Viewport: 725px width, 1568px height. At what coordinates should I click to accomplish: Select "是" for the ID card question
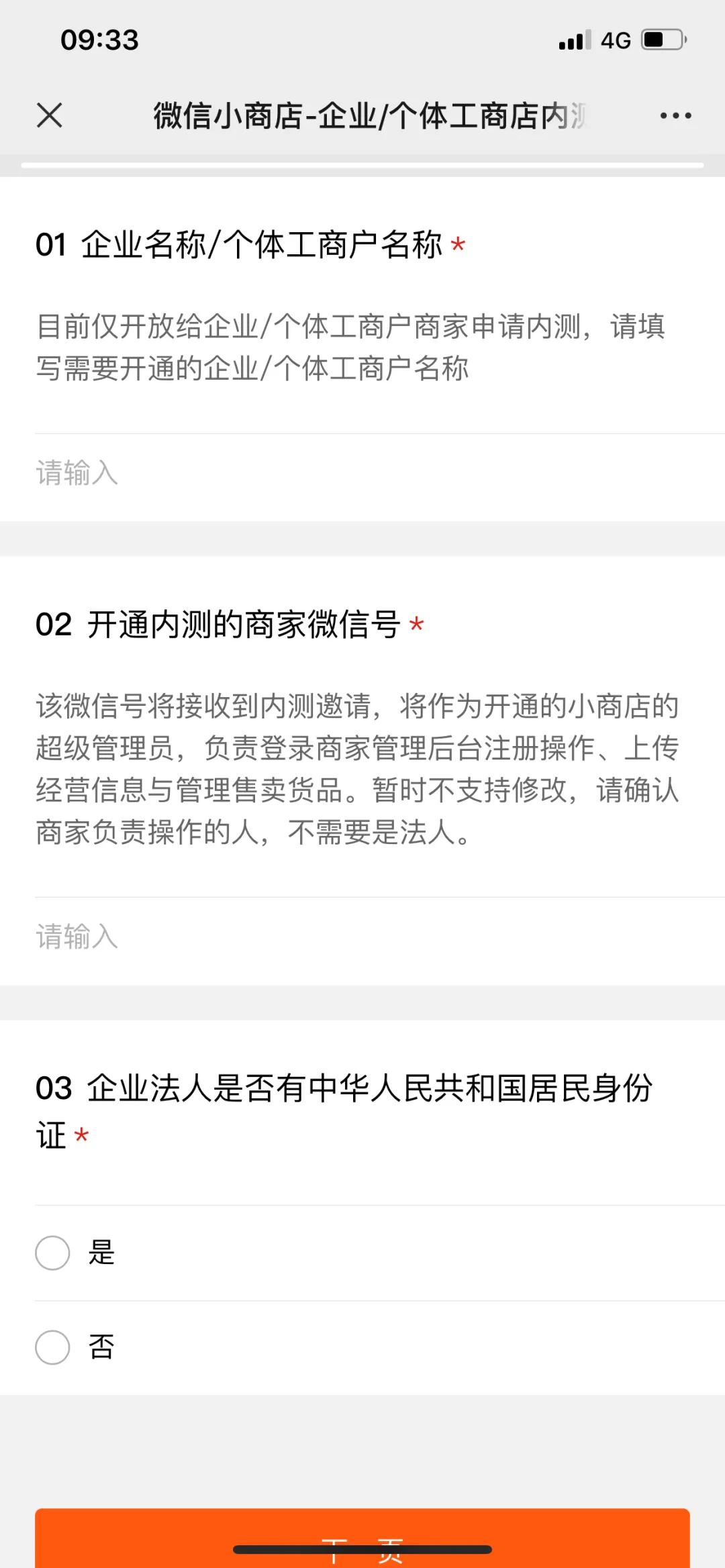point(101,1254)
